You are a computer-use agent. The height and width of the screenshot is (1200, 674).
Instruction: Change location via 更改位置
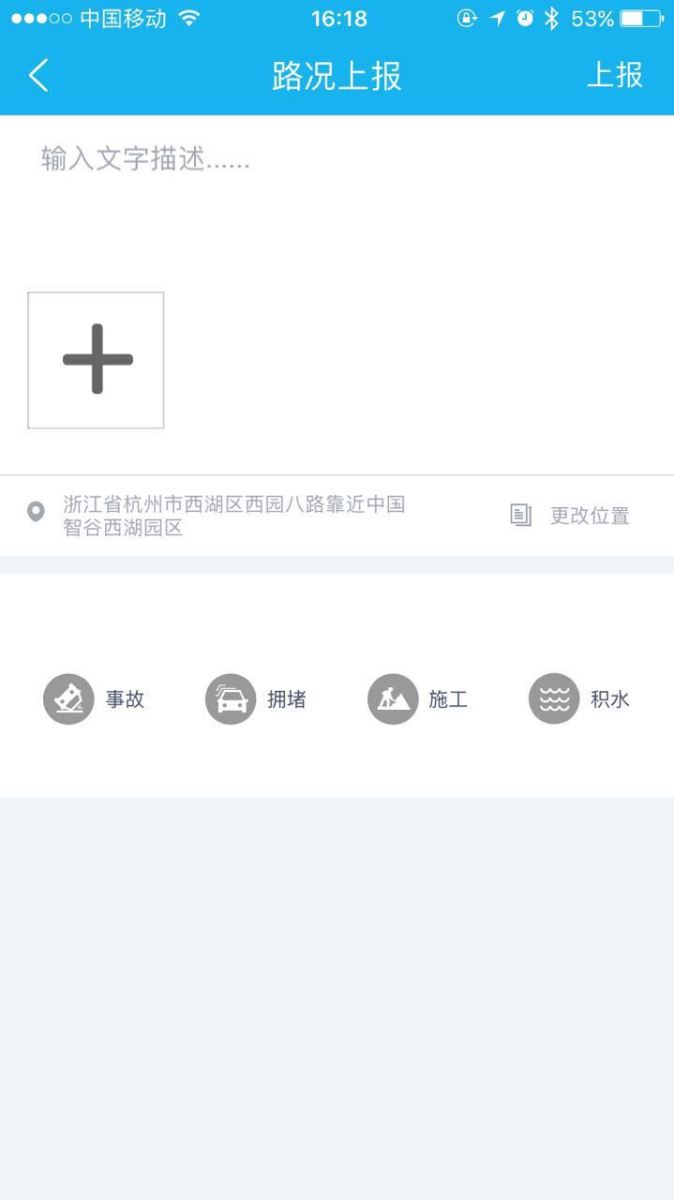[572, 516]
